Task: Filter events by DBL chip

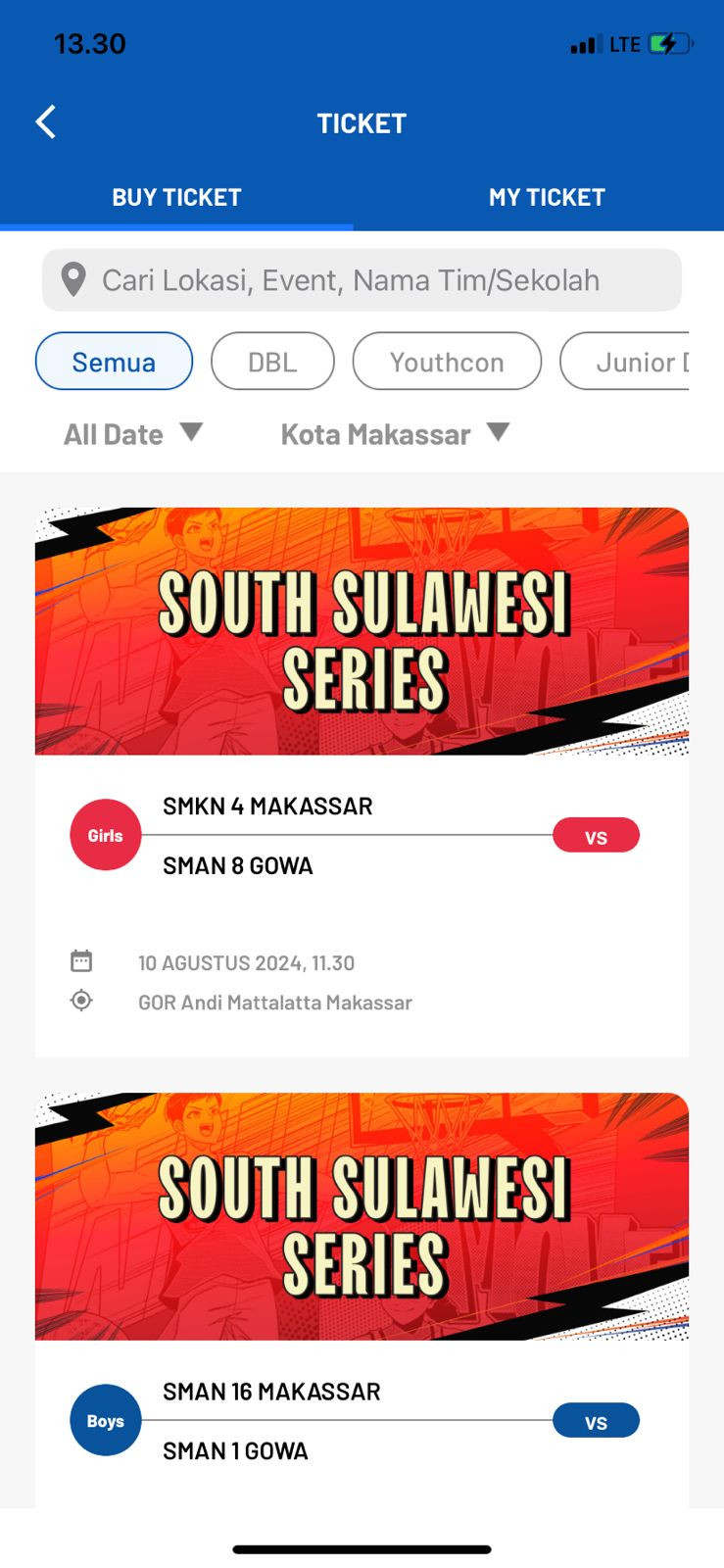Action: 272,362
